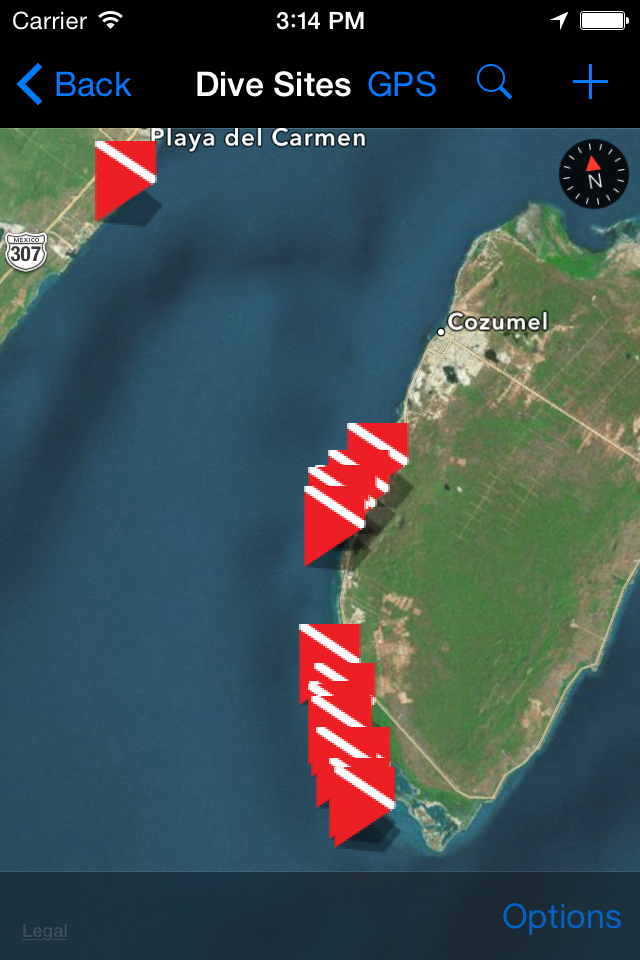640x960 pixels.
Task: Tap the GPS button
Action: click(x=402, y=84)
